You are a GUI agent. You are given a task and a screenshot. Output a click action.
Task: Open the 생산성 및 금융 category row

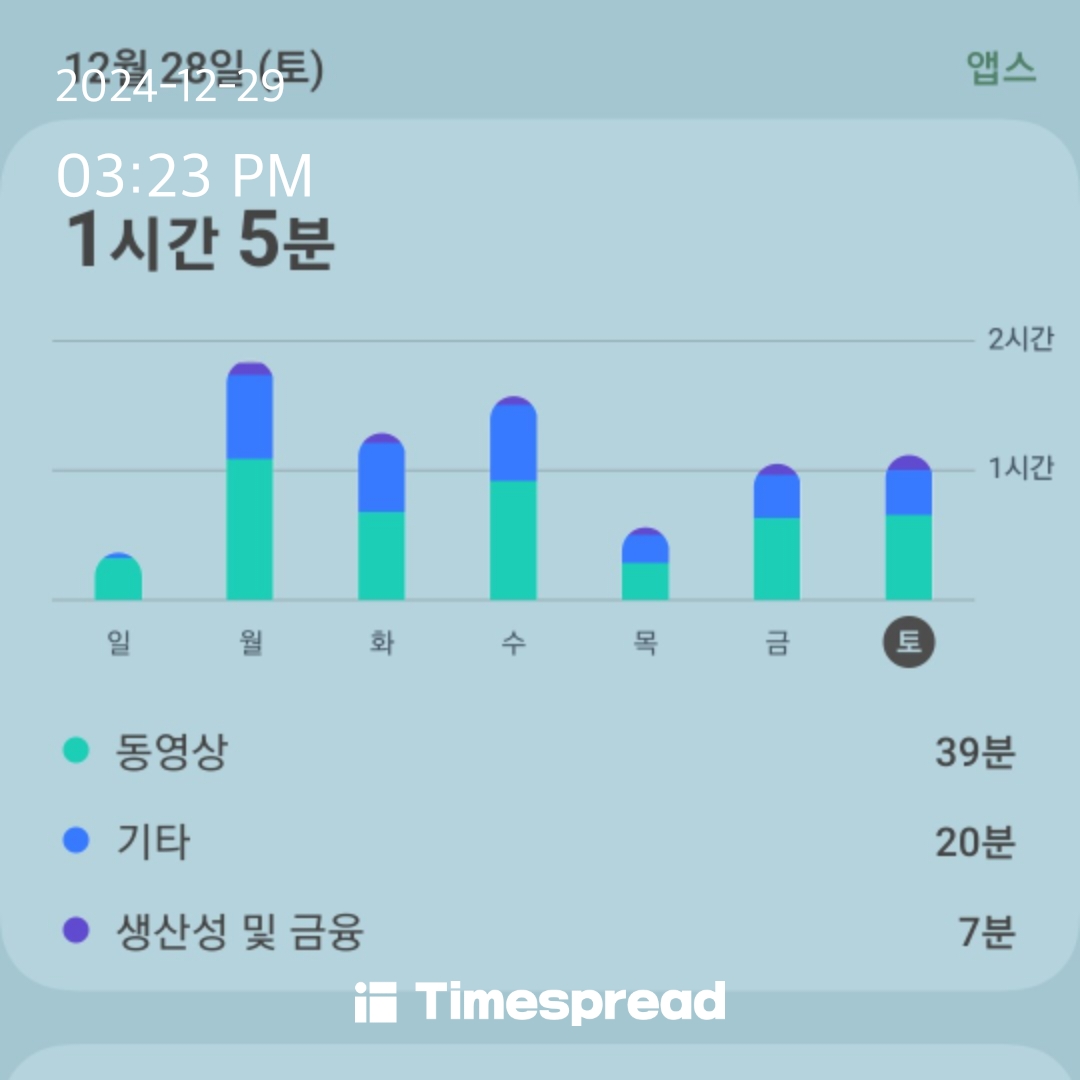click(539, 931)
